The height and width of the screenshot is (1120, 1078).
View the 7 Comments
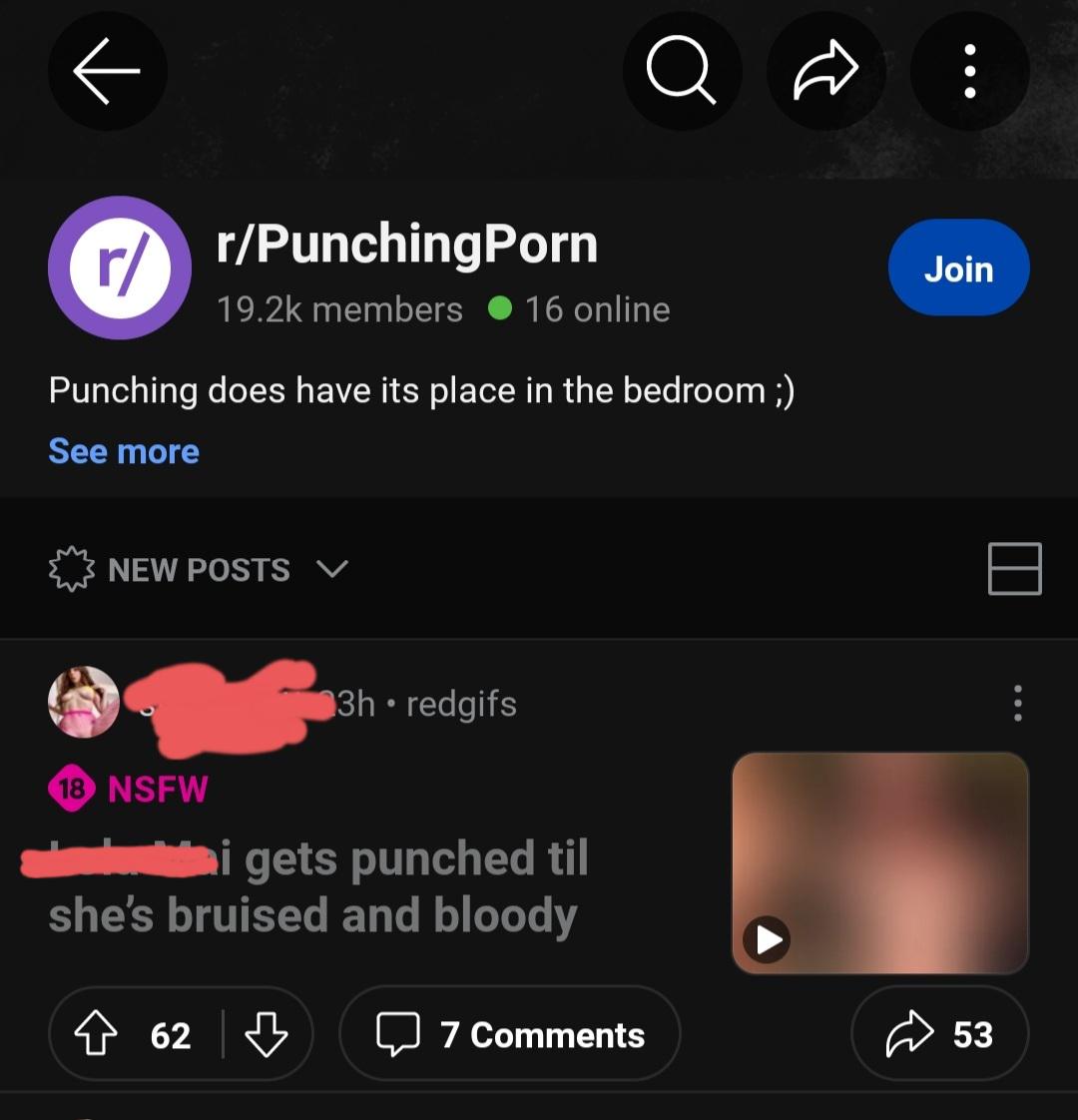pyautogui.click(x=510, y=1035)
